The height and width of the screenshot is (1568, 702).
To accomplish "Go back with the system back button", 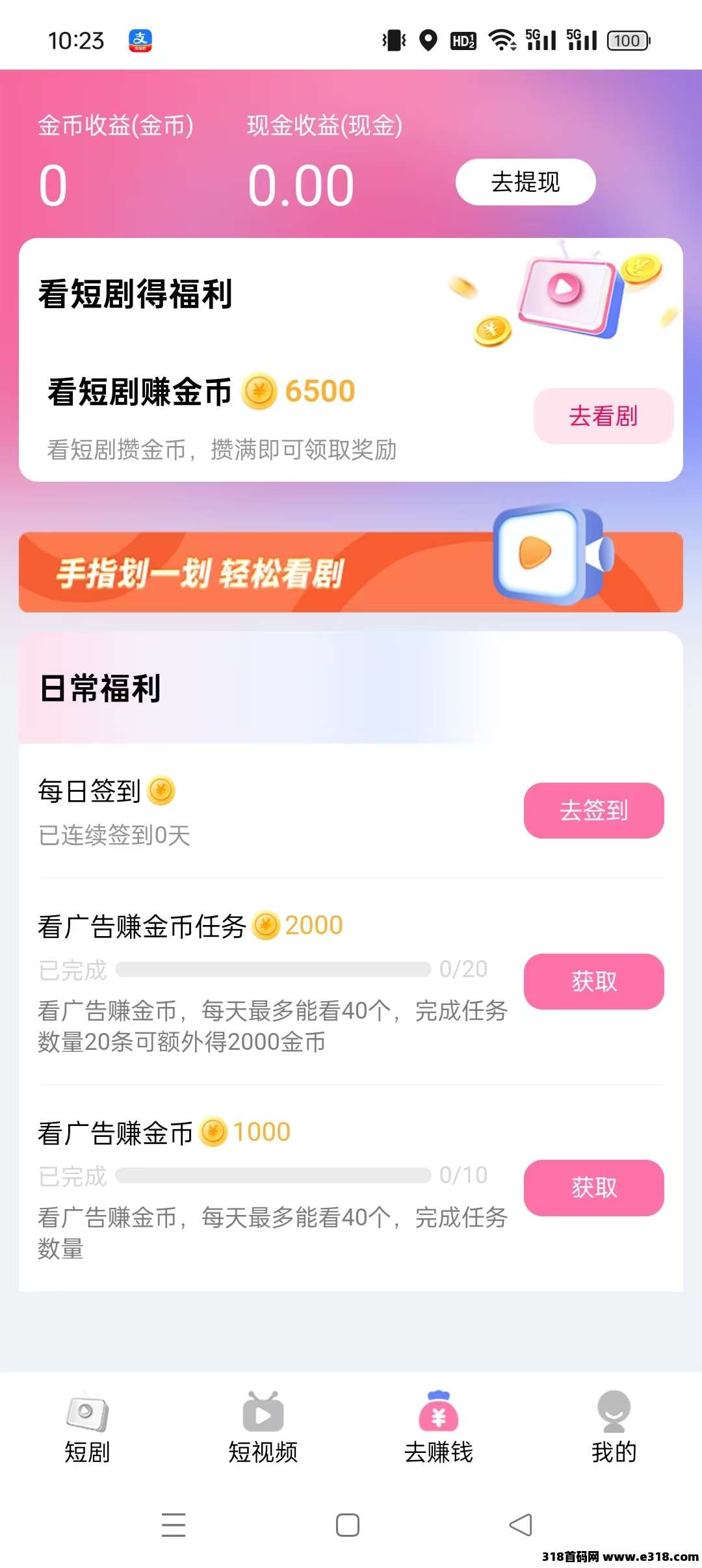I will (521, 1525).
